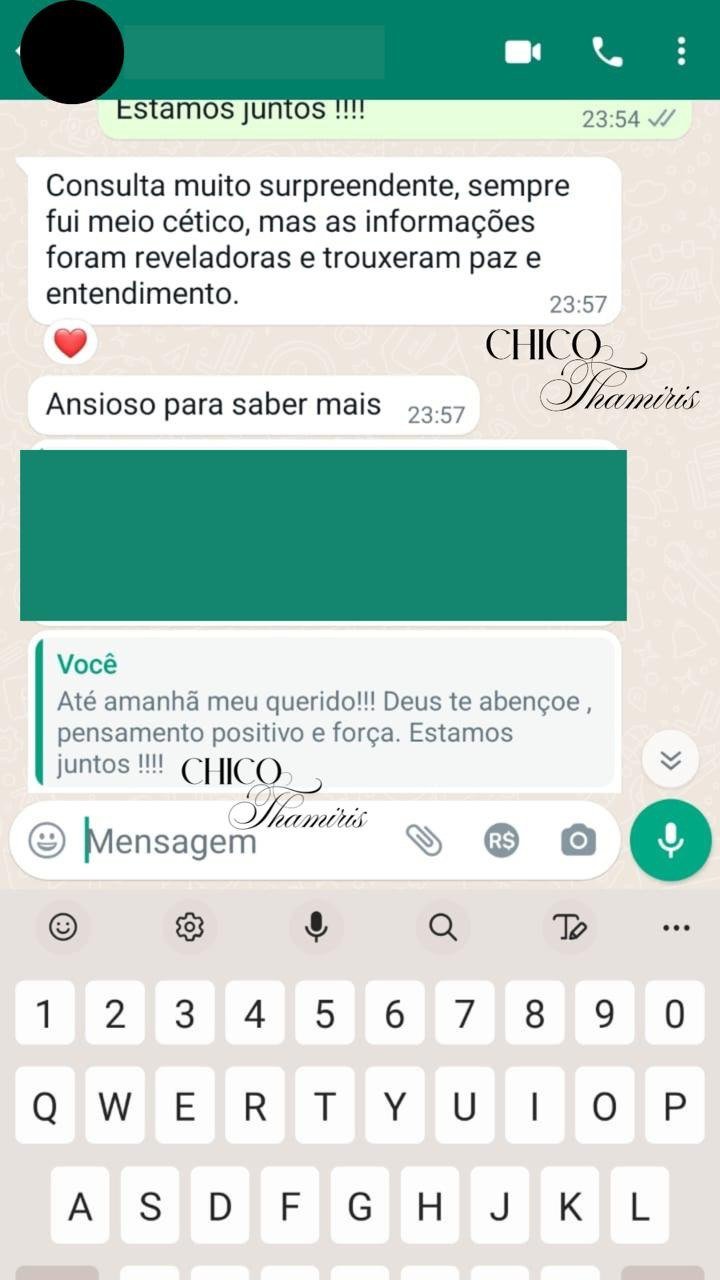Open the chat overflow menu
The height and width of the screenshot is (1280, 720).
[681, 51]
